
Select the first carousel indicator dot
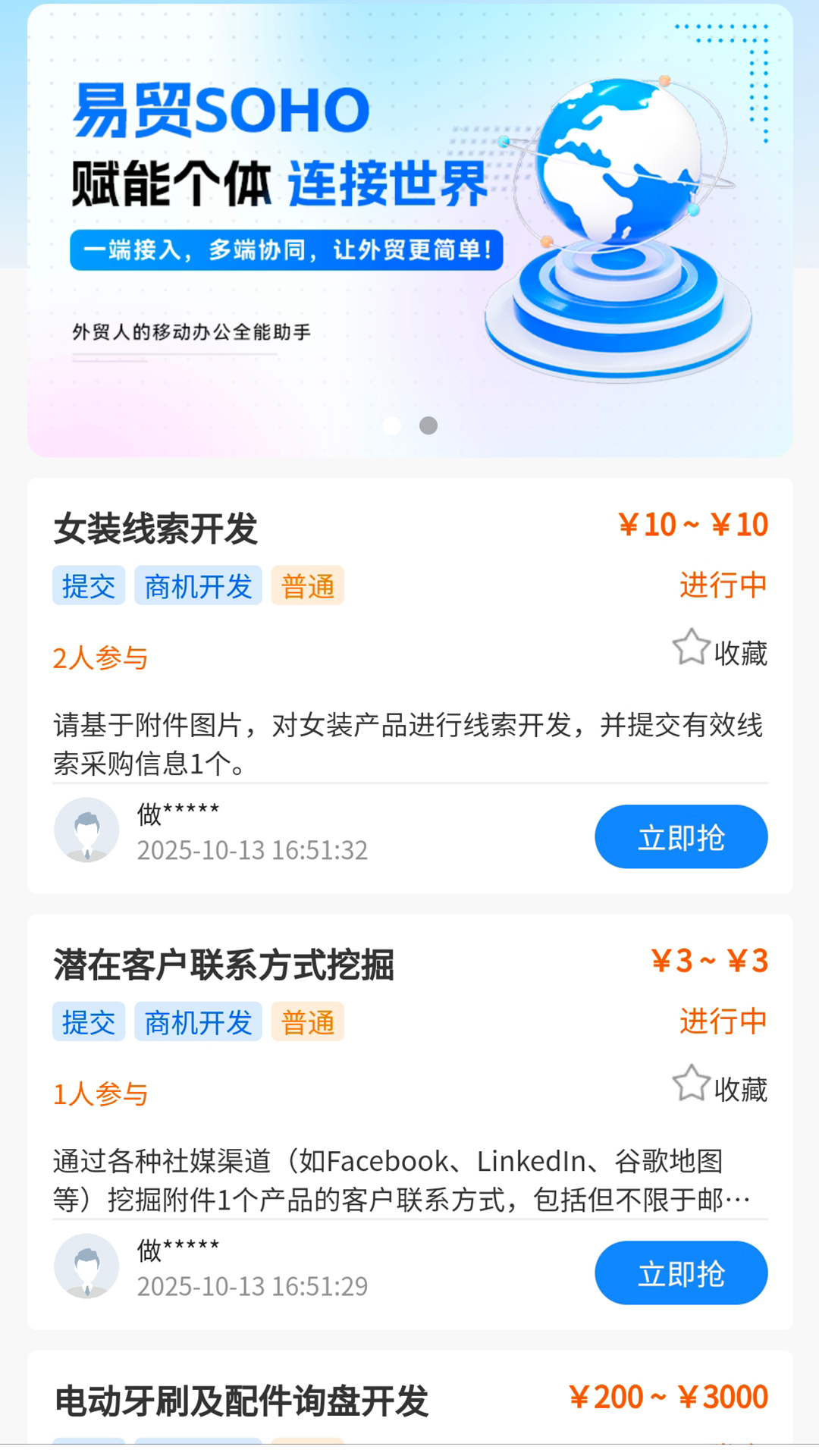coord(391,426)
